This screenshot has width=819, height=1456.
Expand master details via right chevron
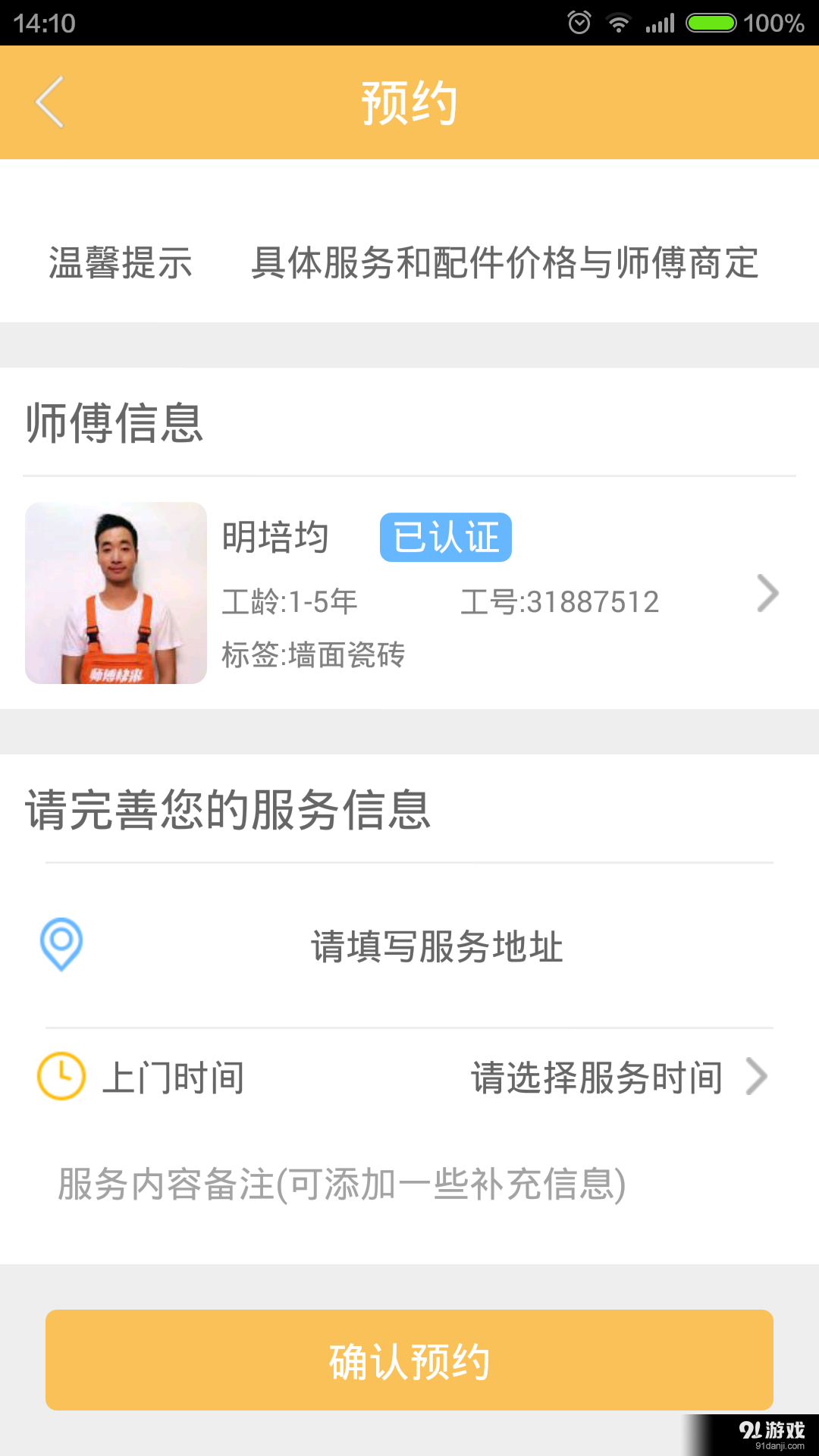[767, 594]
